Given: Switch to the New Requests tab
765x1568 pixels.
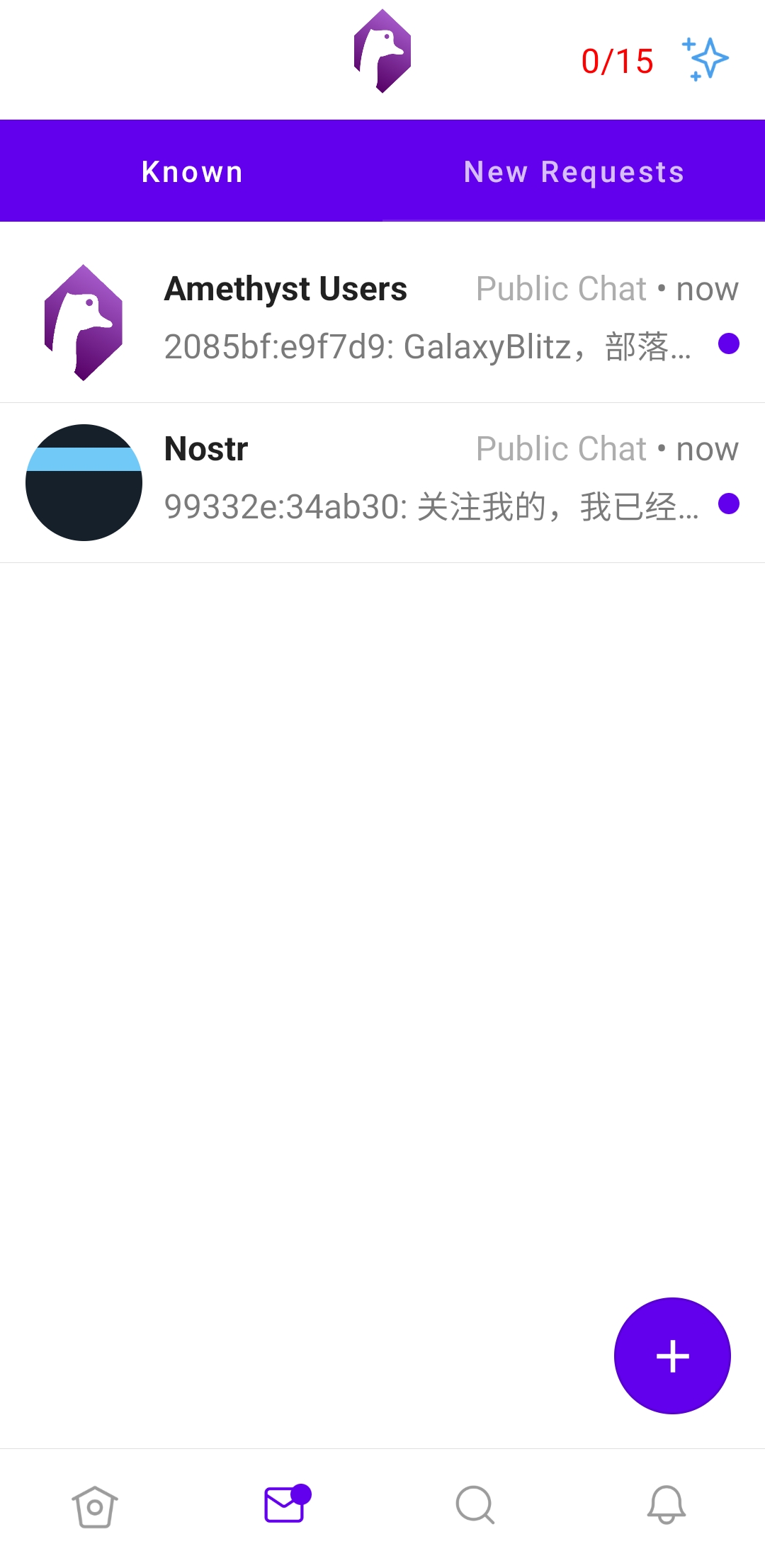Looking at the screenshot, I should coord(574,171).
